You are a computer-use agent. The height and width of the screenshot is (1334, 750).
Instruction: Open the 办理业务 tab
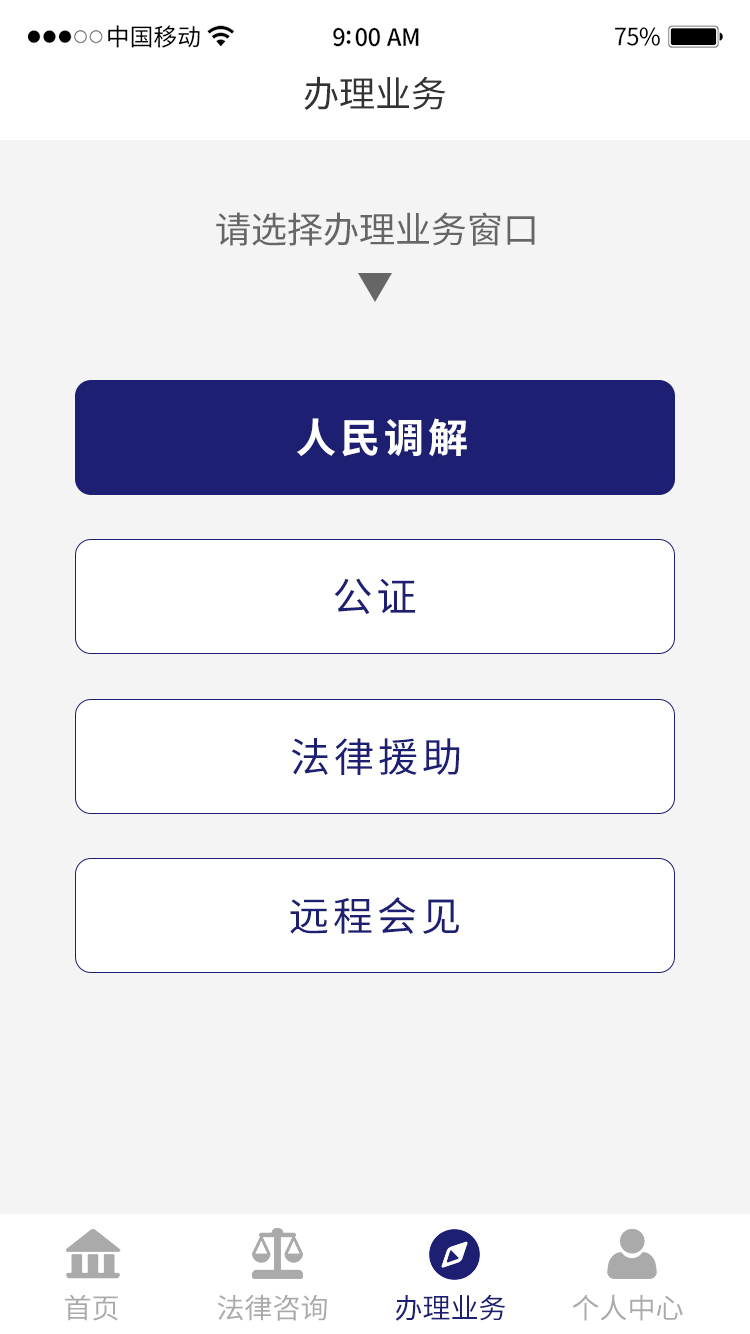(452, 1274)
